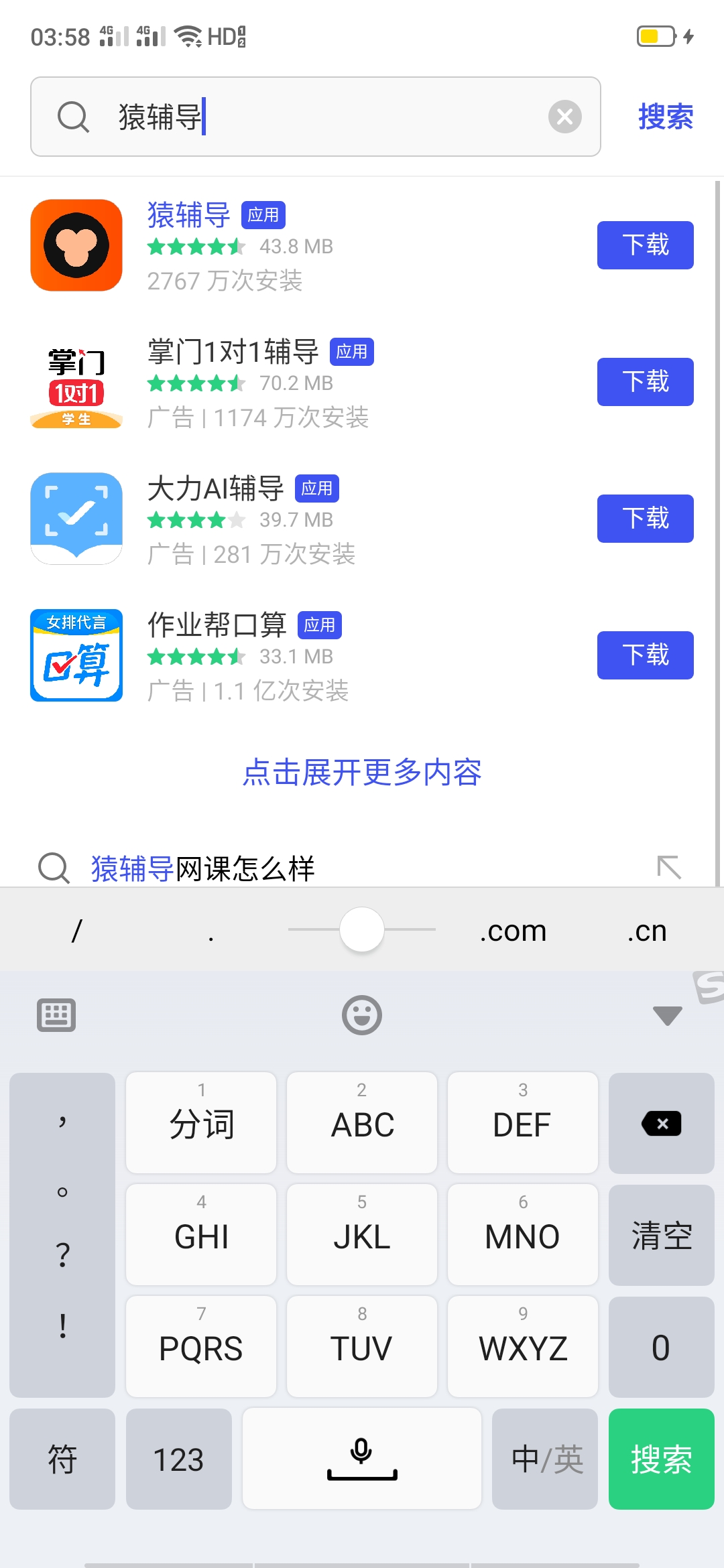
Task: Insert .com from keyboard shortcut row
Action: (x=513, y=930)
